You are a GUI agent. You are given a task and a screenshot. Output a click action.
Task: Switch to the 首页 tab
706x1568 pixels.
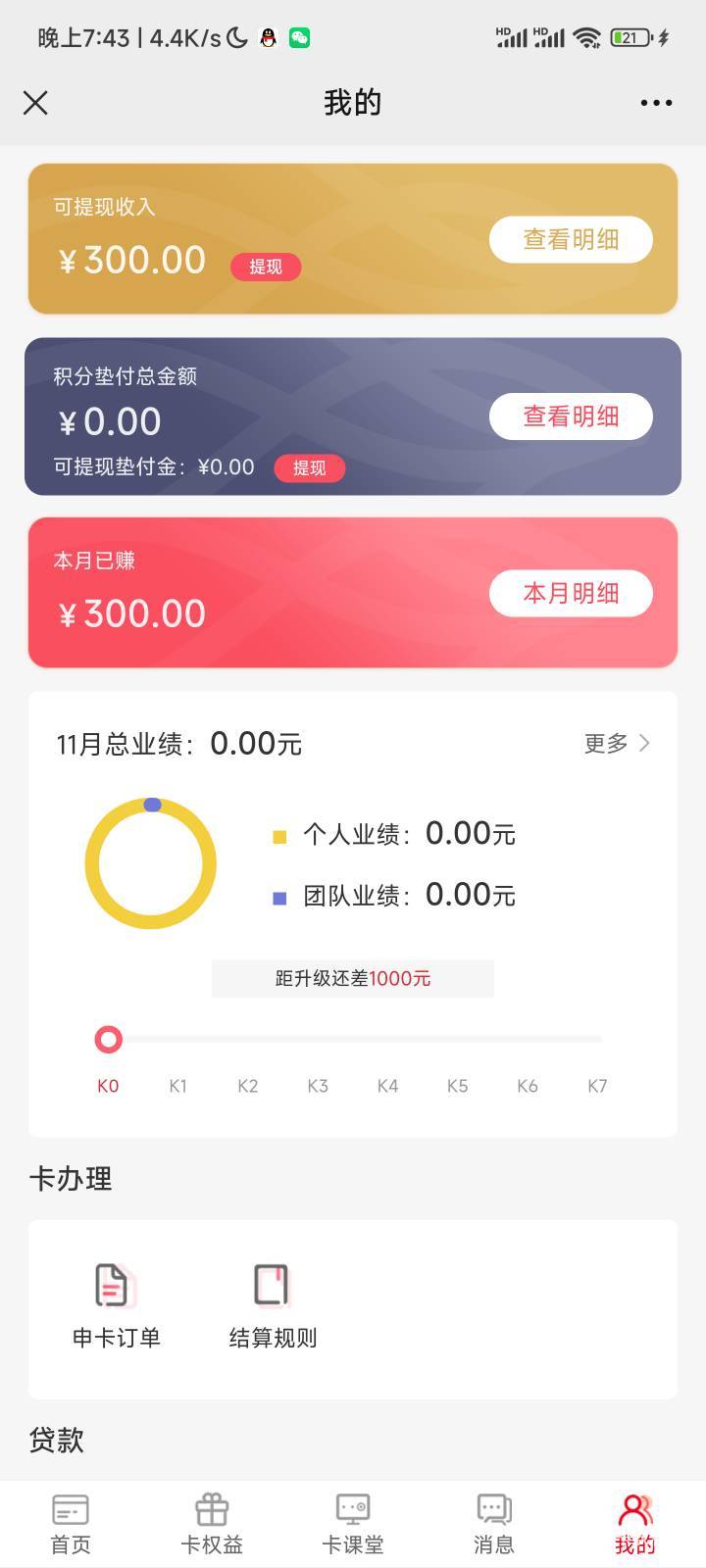[71, 1525]
